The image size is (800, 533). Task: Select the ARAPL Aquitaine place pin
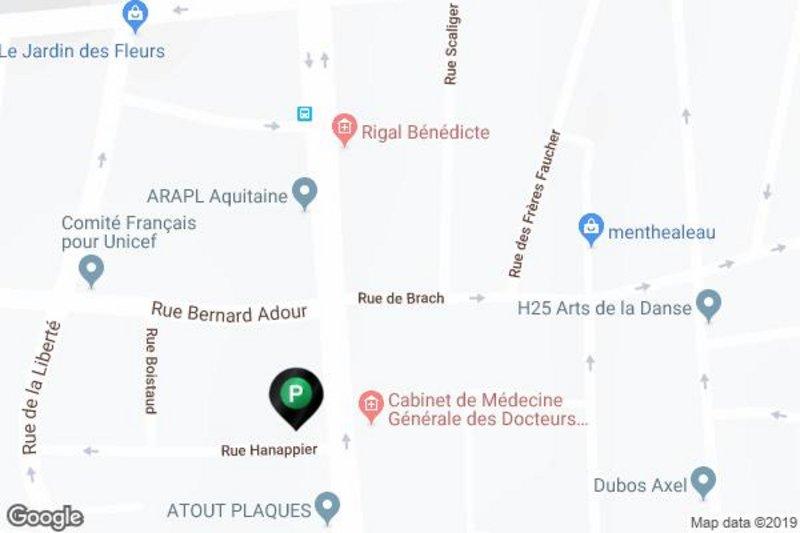306,191
